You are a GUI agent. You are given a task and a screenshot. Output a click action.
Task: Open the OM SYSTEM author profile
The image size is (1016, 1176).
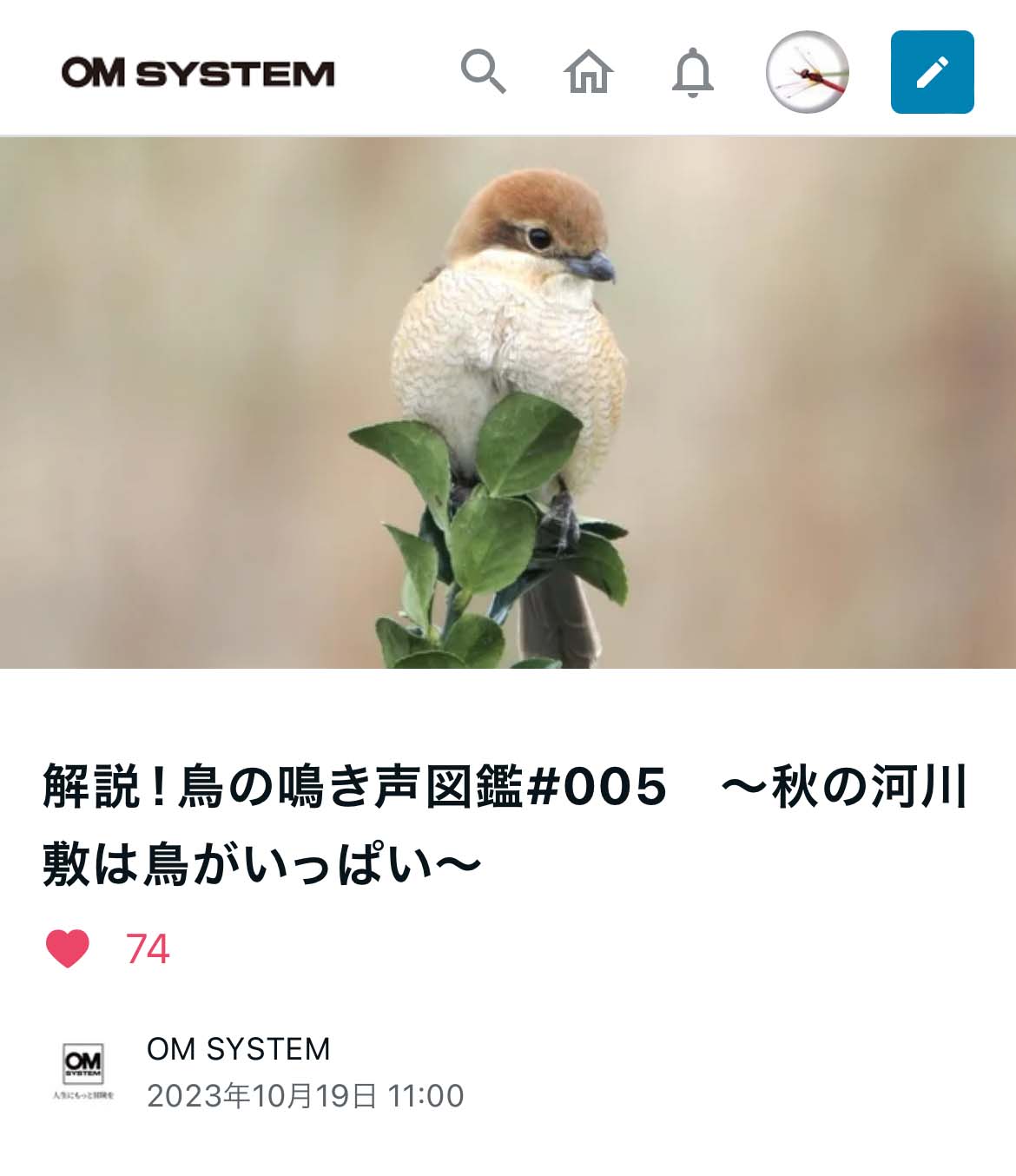point(238,1049)
